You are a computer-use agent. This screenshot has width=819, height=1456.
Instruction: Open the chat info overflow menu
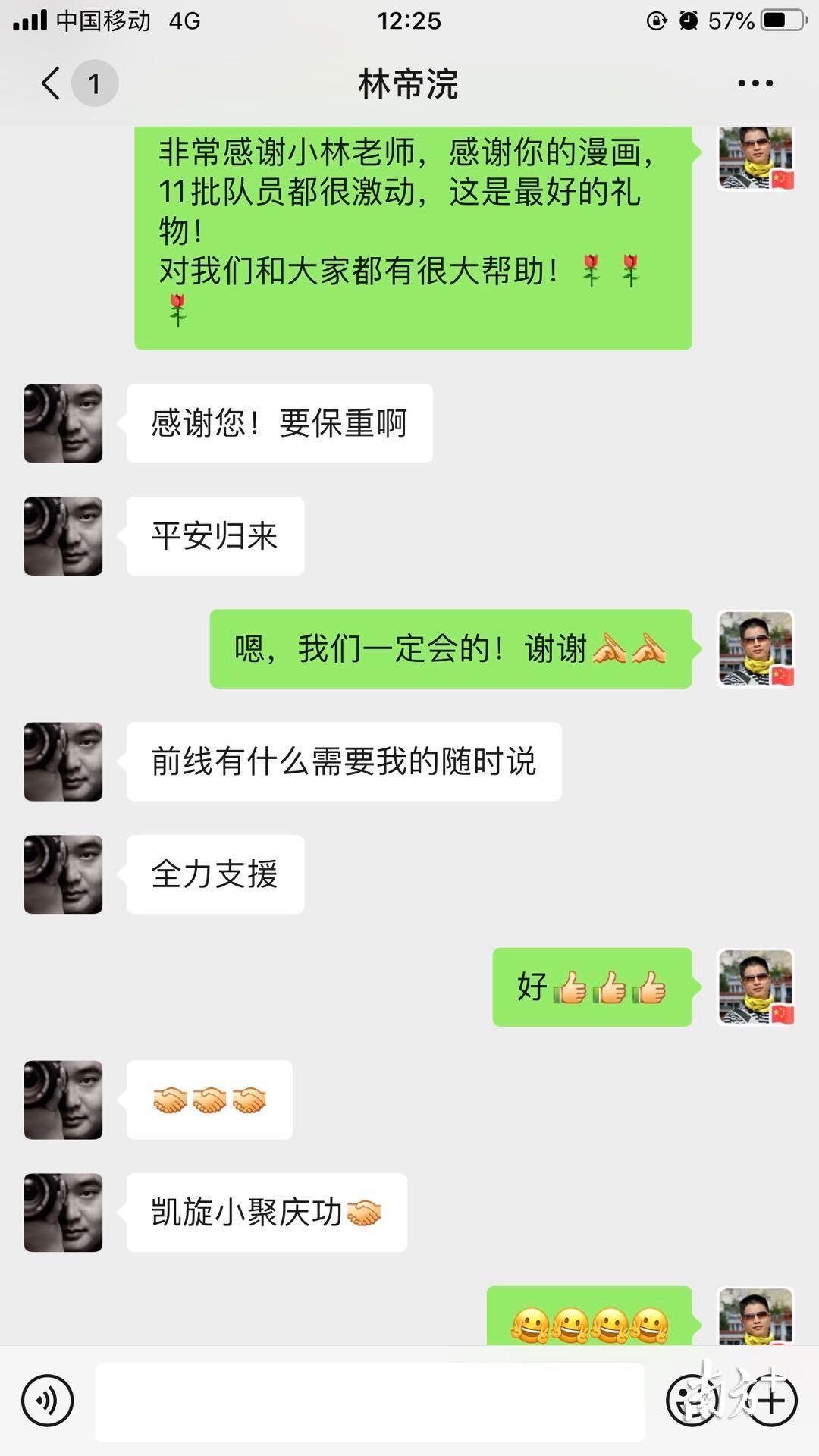[755, 83]
